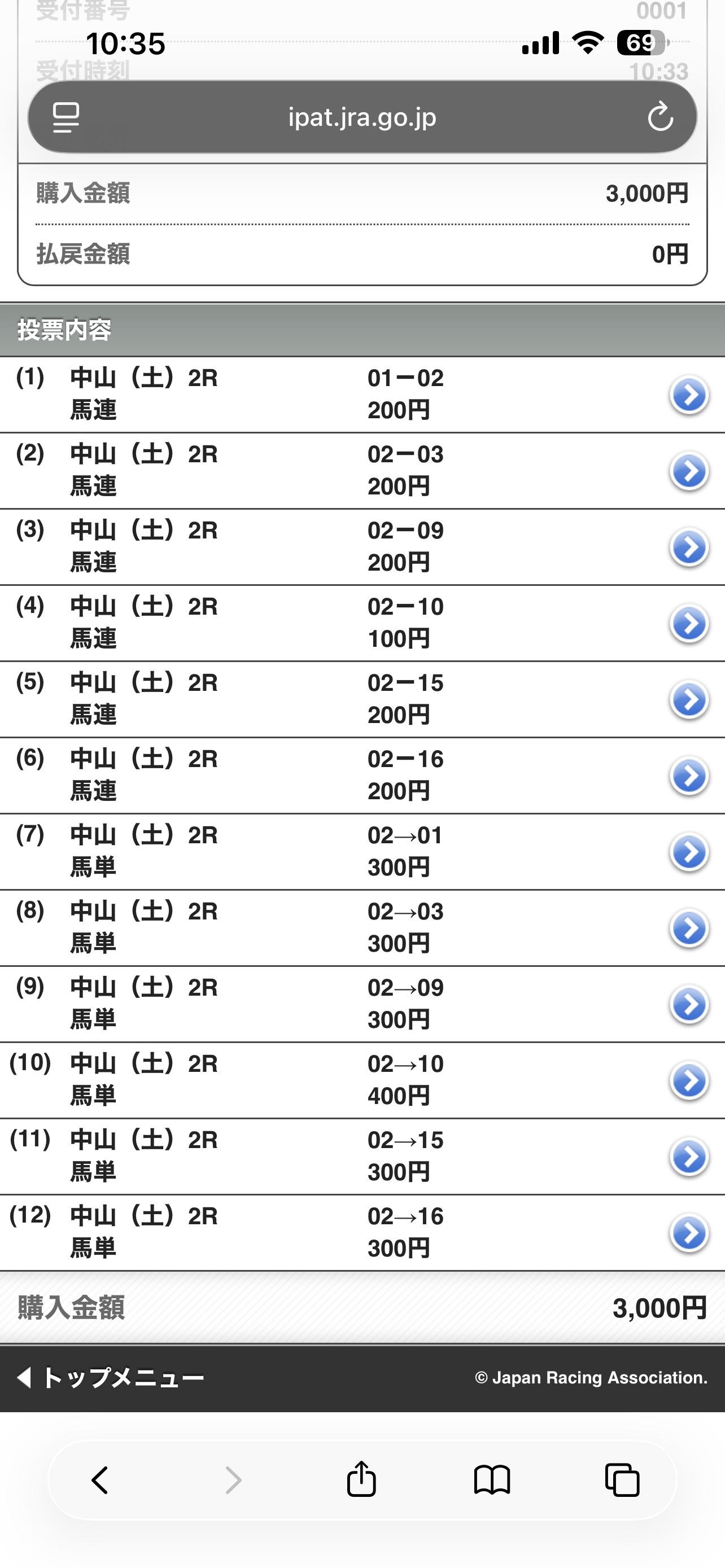Image resolution: width=725 pixels, height=1568 pixels.
Task: Go back to the previous page
Action: (100, 1480)
